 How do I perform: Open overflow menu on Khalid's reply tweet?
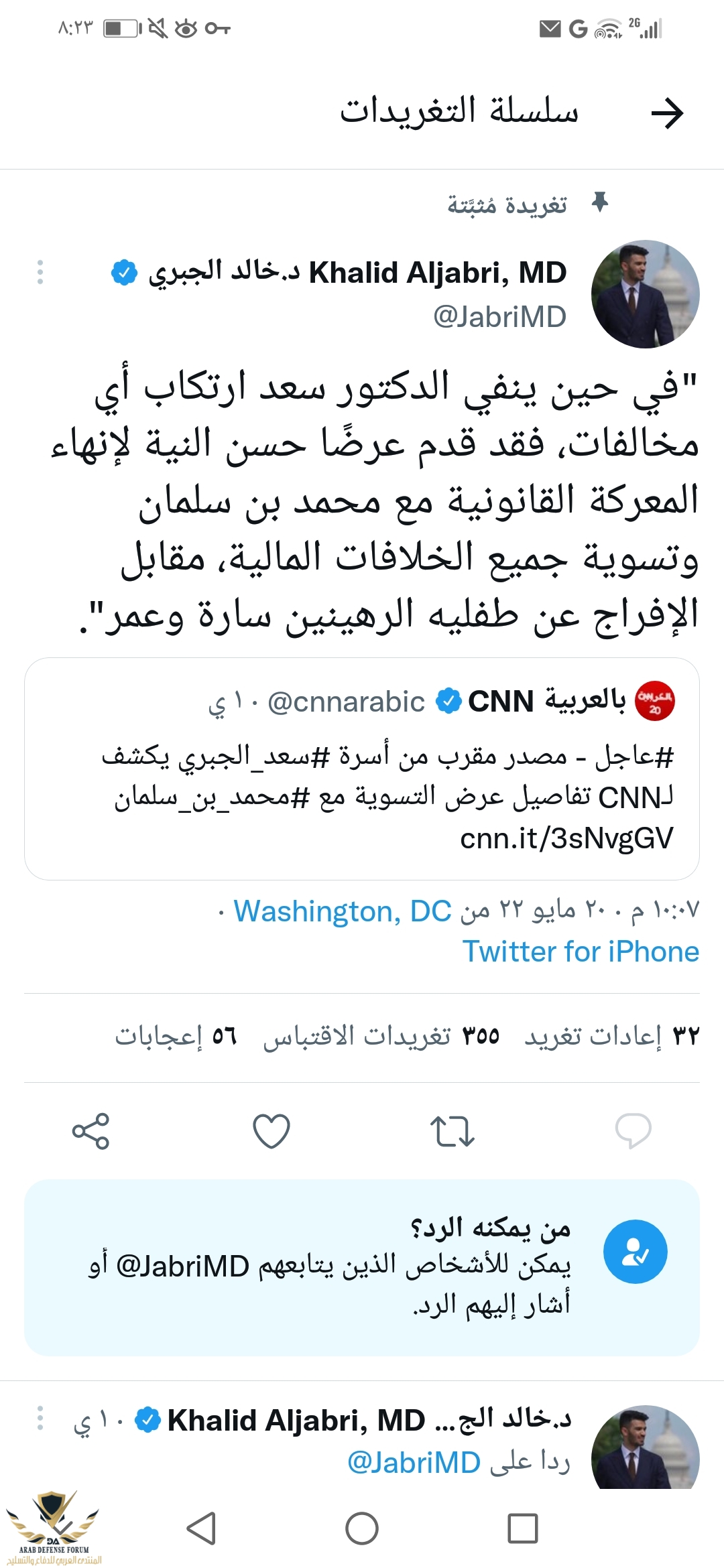40,1418
